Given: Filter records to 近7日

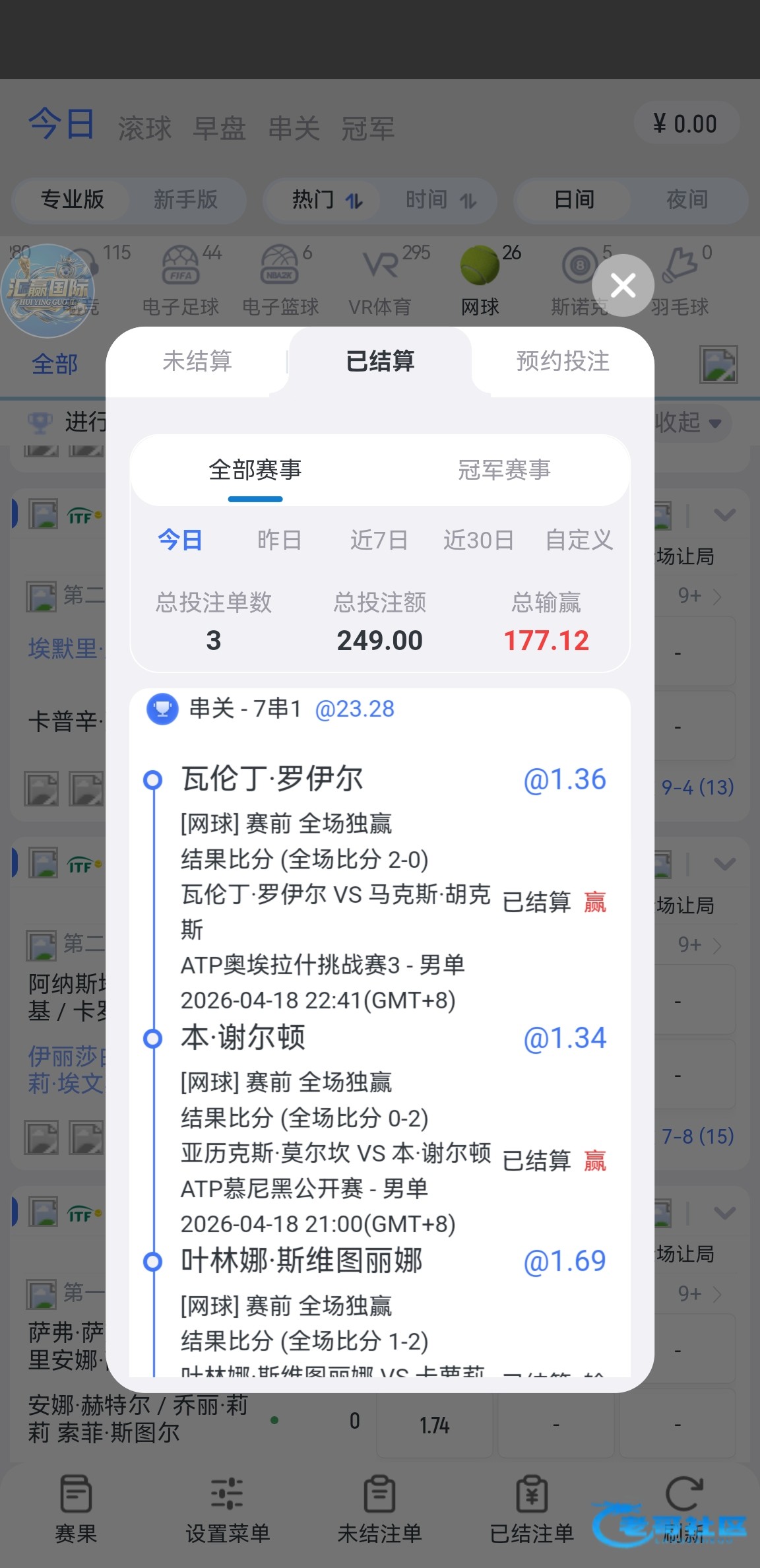Looking at the screenshot, I should 379,540.
